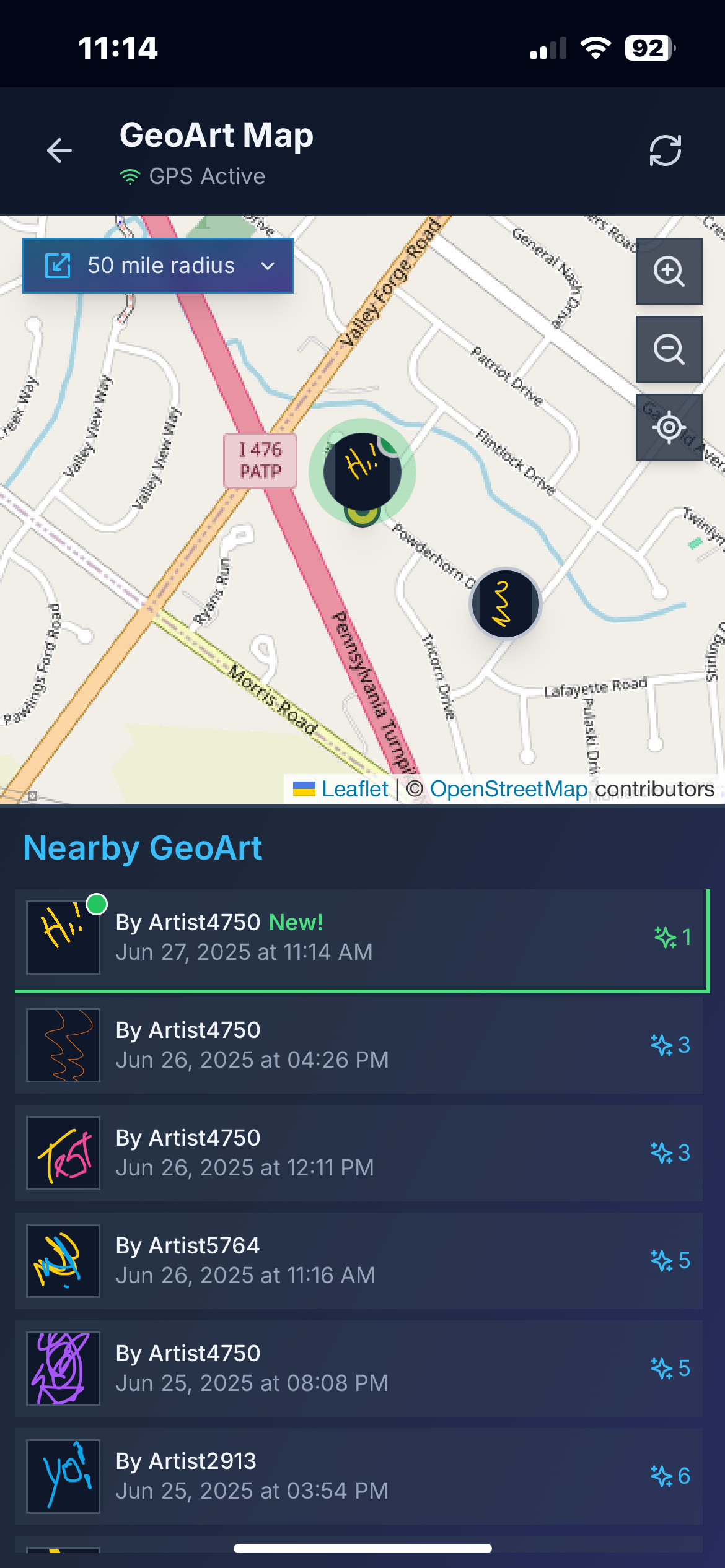The width and height of the screenshot is (725, 1568).
Task: Tap the yellow squiggle marker on map
Action: pos(505,603)
